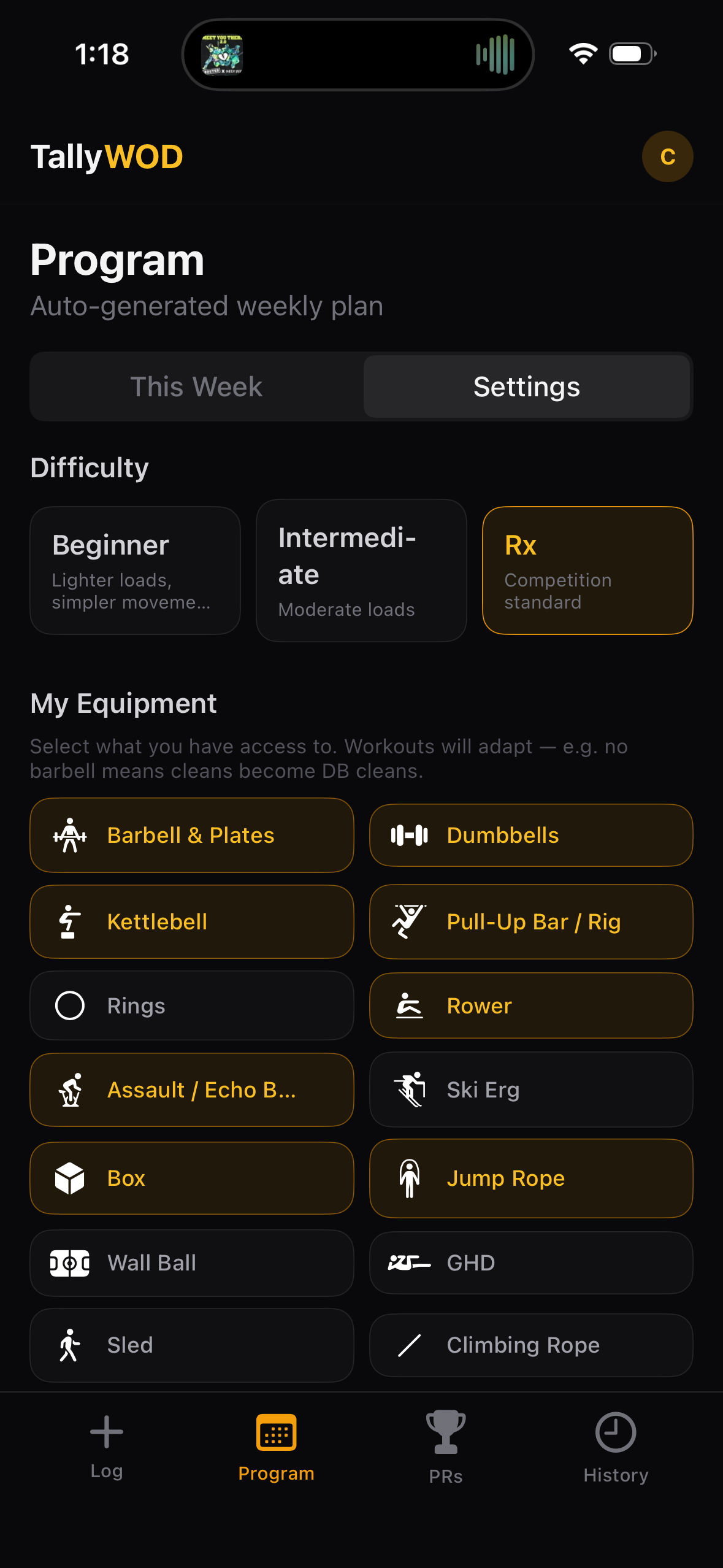Viewport: 723px width, 1568px height.
Task: Switch to the This Week tab
Action: tap(195, 386)
